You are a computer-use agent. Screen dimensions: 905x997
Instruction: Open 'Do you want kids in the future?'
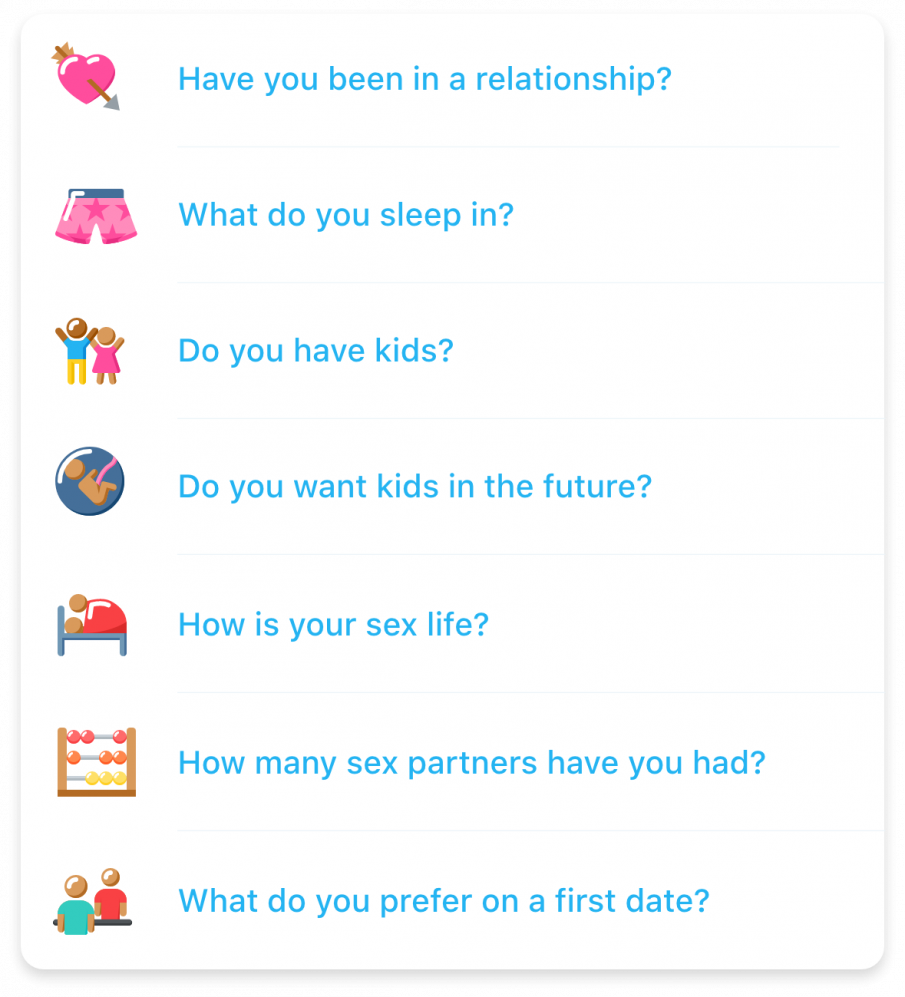click(x=414, y=487)
